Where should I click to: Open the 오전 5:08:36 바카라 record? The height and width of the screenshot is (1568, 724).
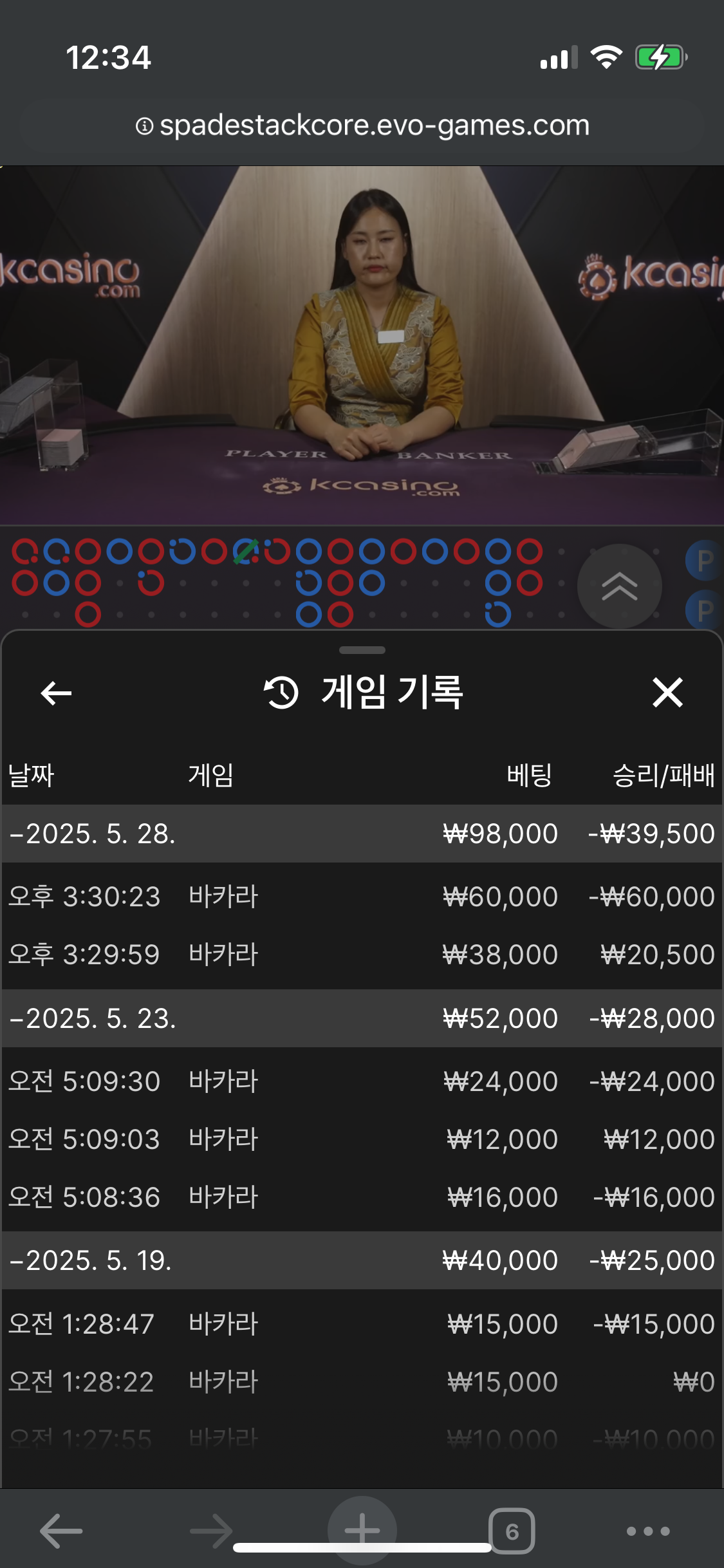(x=360, y=1197)
